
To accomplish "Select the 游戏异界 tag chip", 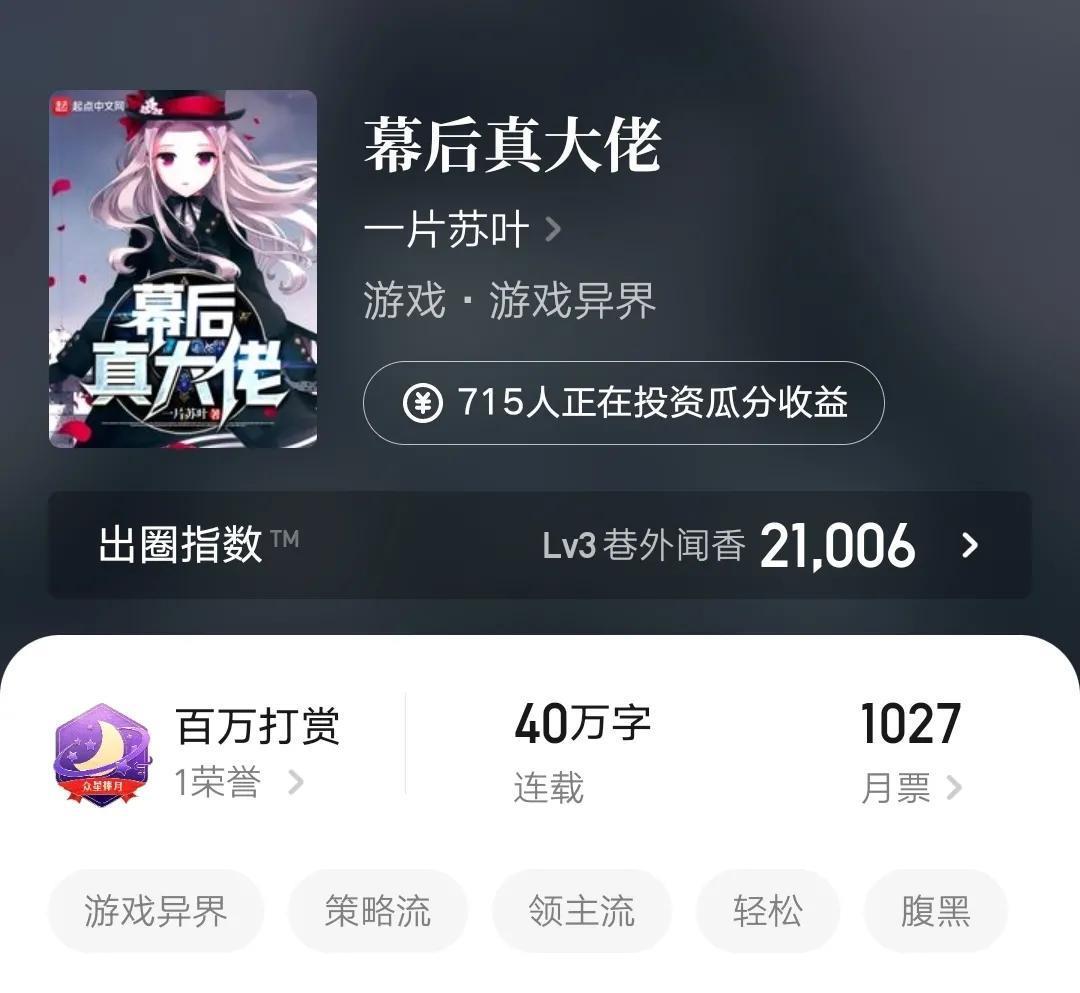I will (x=156, y=911).
